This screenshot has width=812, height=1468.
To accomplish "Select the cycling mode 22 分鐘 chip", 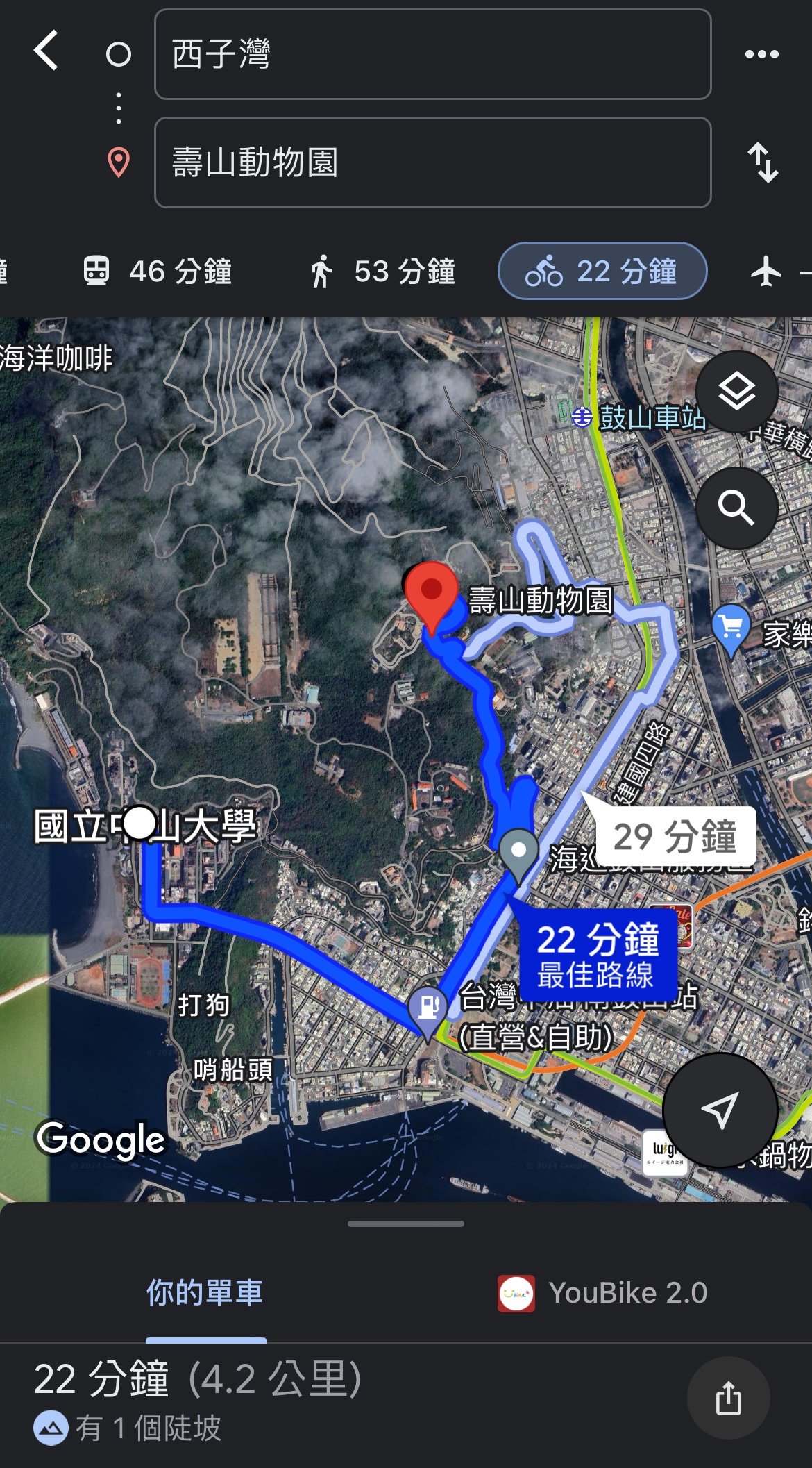I will point(602,271).
